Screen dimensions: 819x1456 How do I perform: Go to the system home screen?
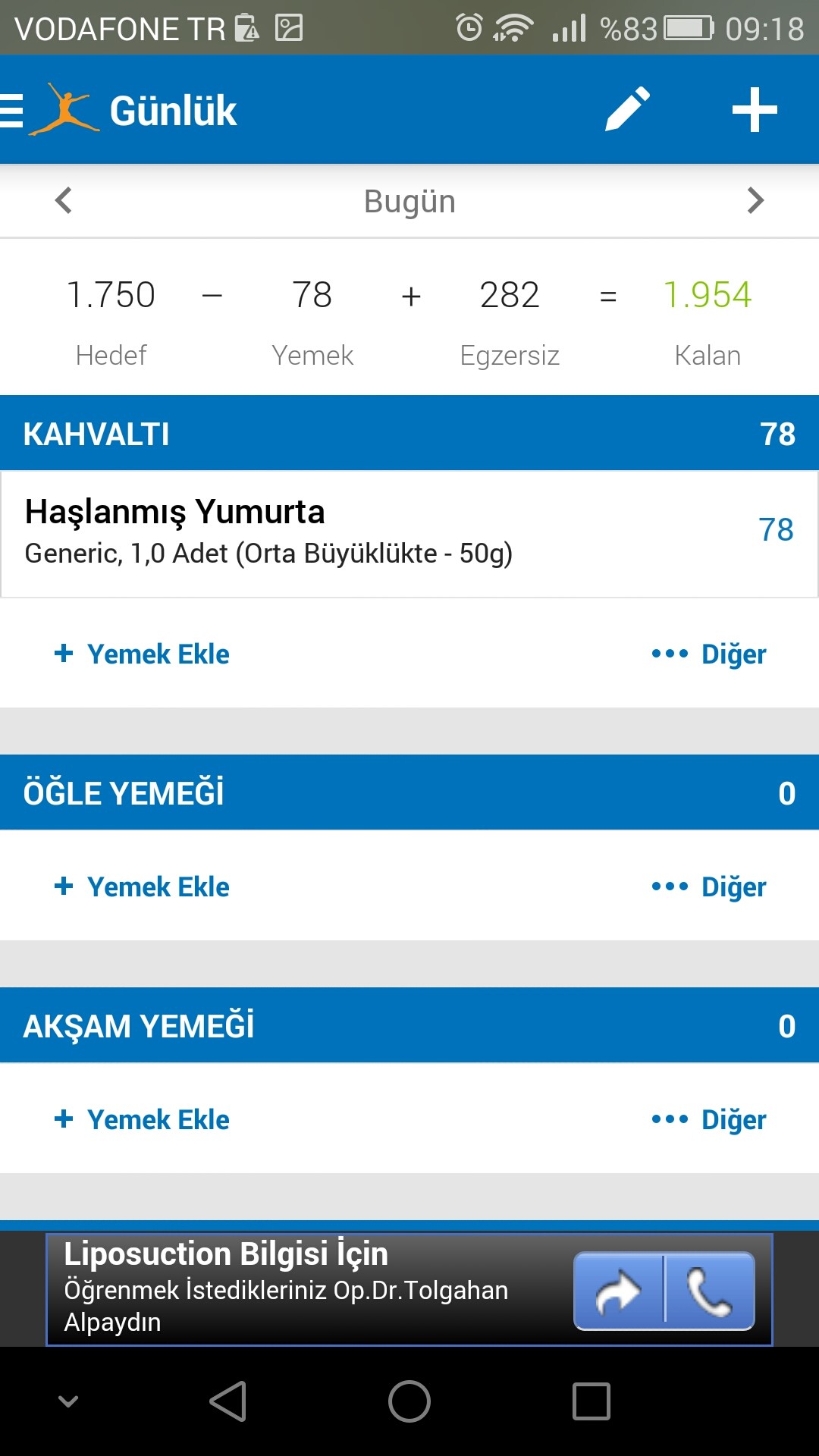tap(409, 1401)
